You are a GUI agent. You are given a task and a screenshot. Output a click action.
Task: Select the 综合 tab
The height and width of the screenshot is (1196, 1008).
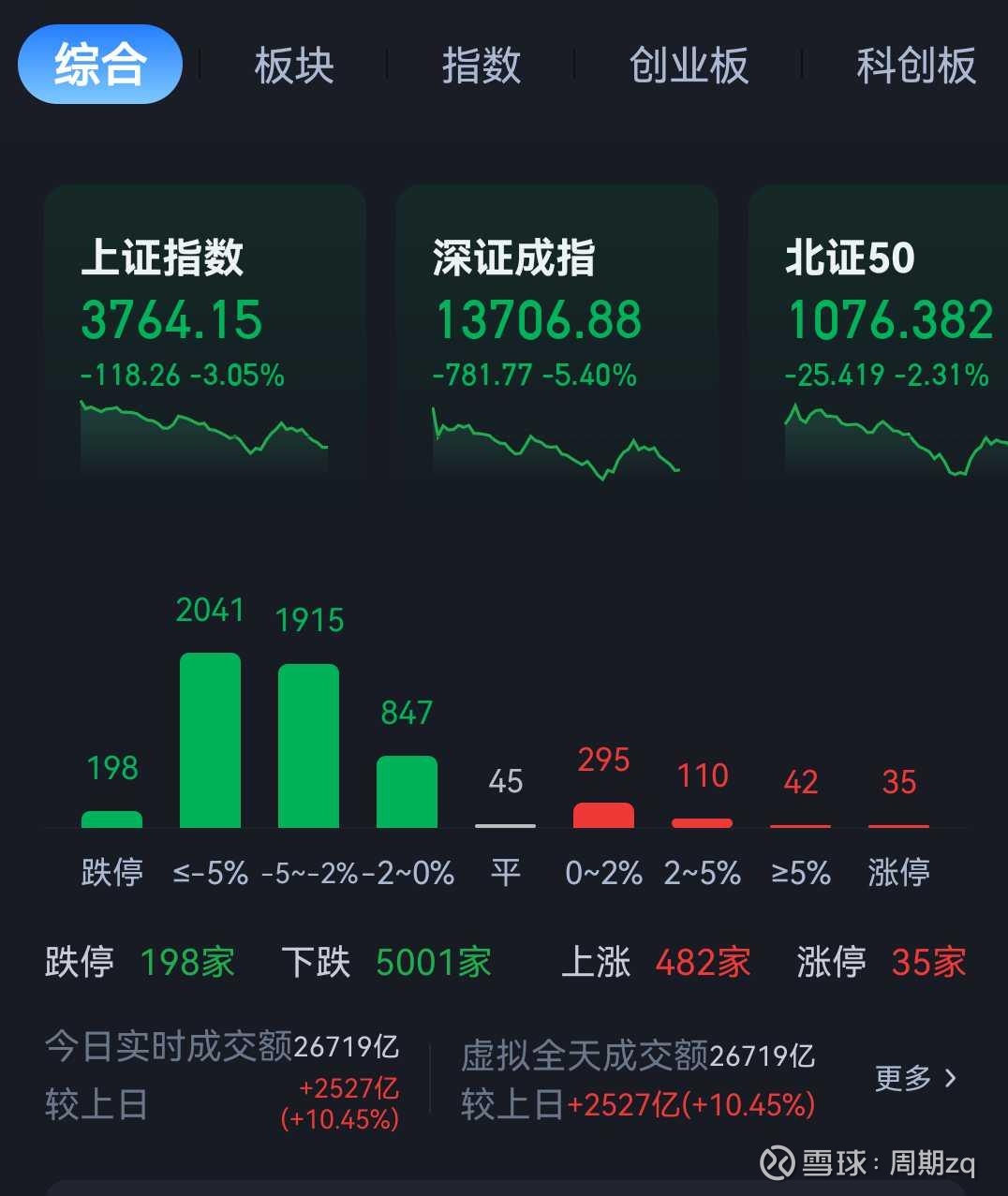click(99, 65)
